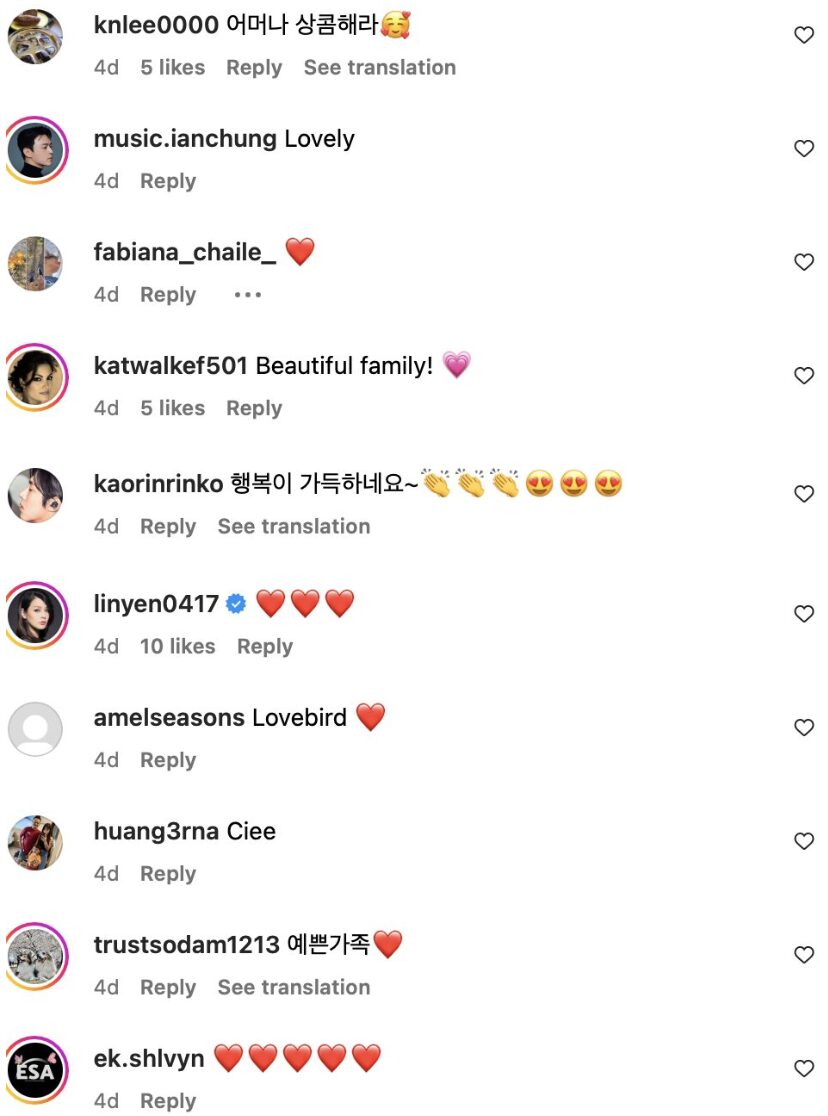Open more options on fabiana_chaile_'s comment
The height and width of the screenshot is (1116, 828).
click(247, 295)
